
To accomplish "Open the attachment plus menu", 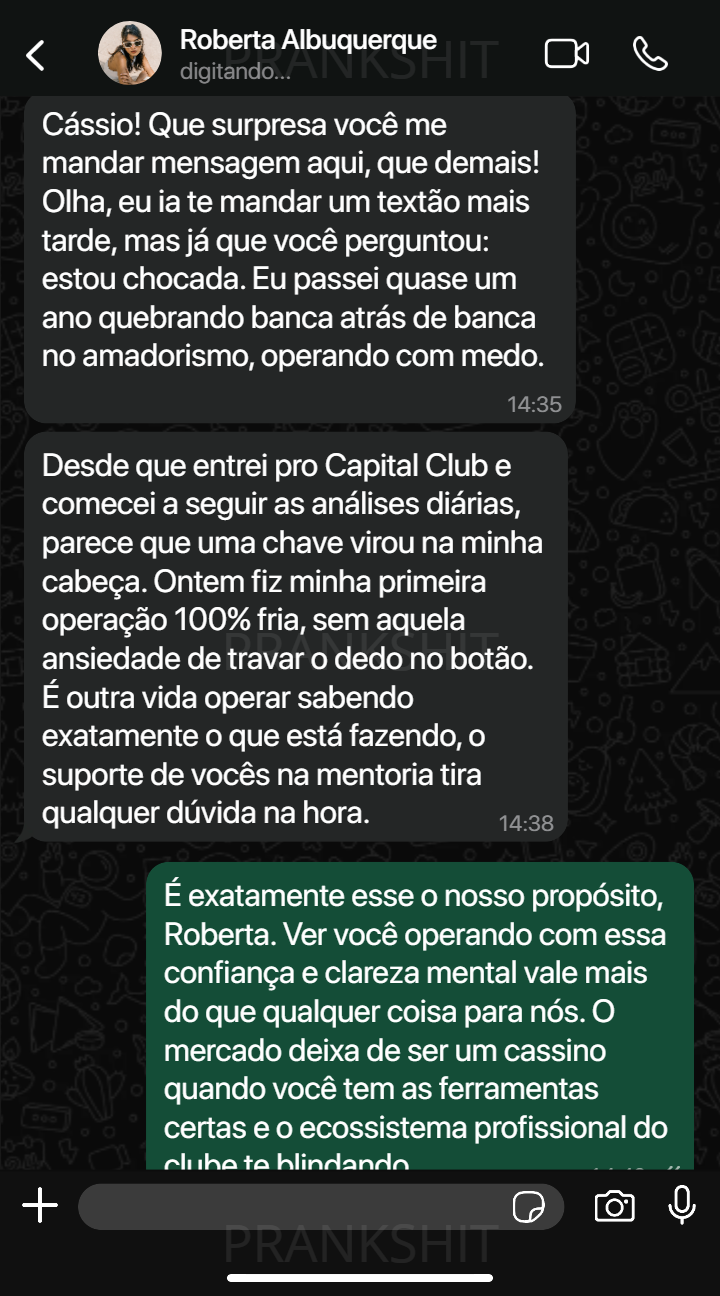I will tap(40, 1206).
